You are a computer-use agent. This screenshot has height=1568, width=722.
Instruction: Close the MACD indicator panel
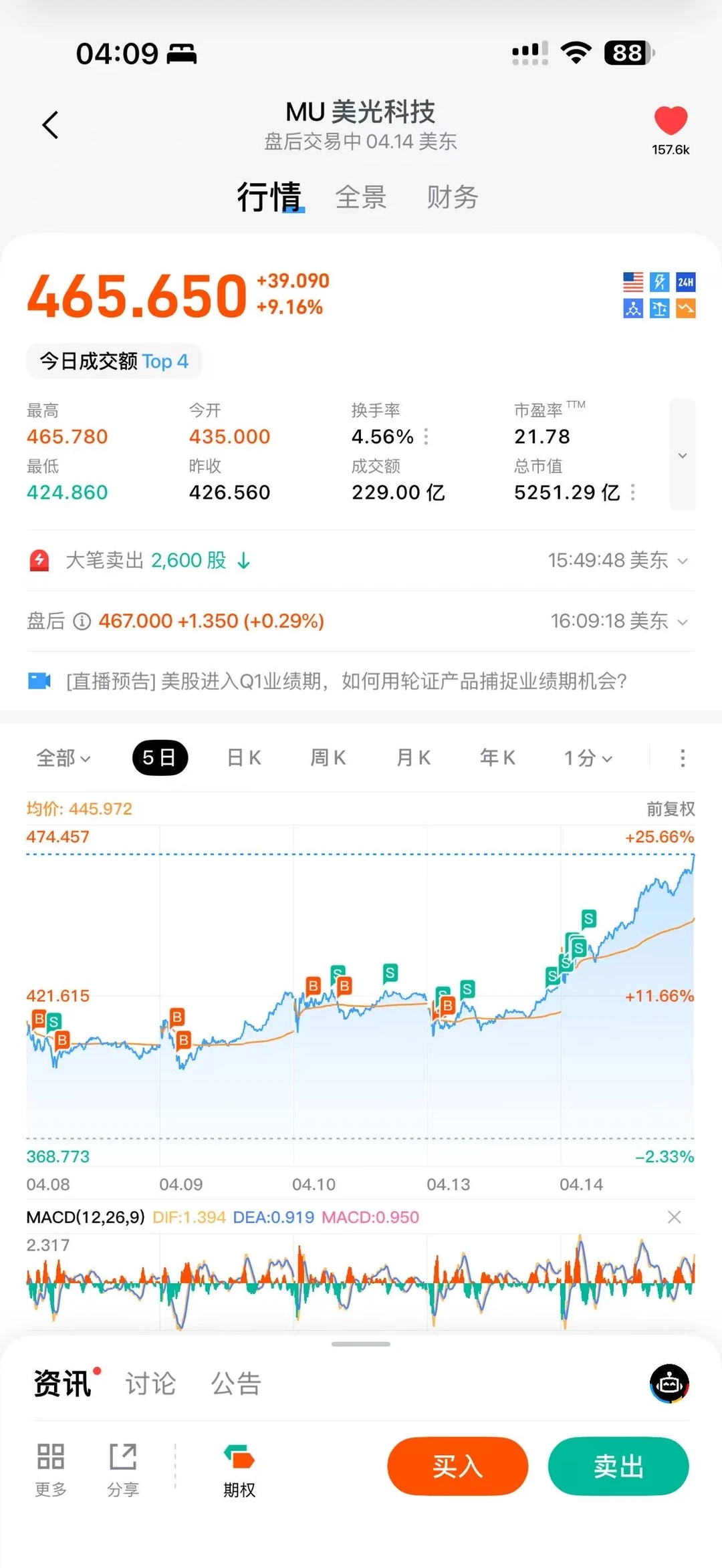[675, 1217]
